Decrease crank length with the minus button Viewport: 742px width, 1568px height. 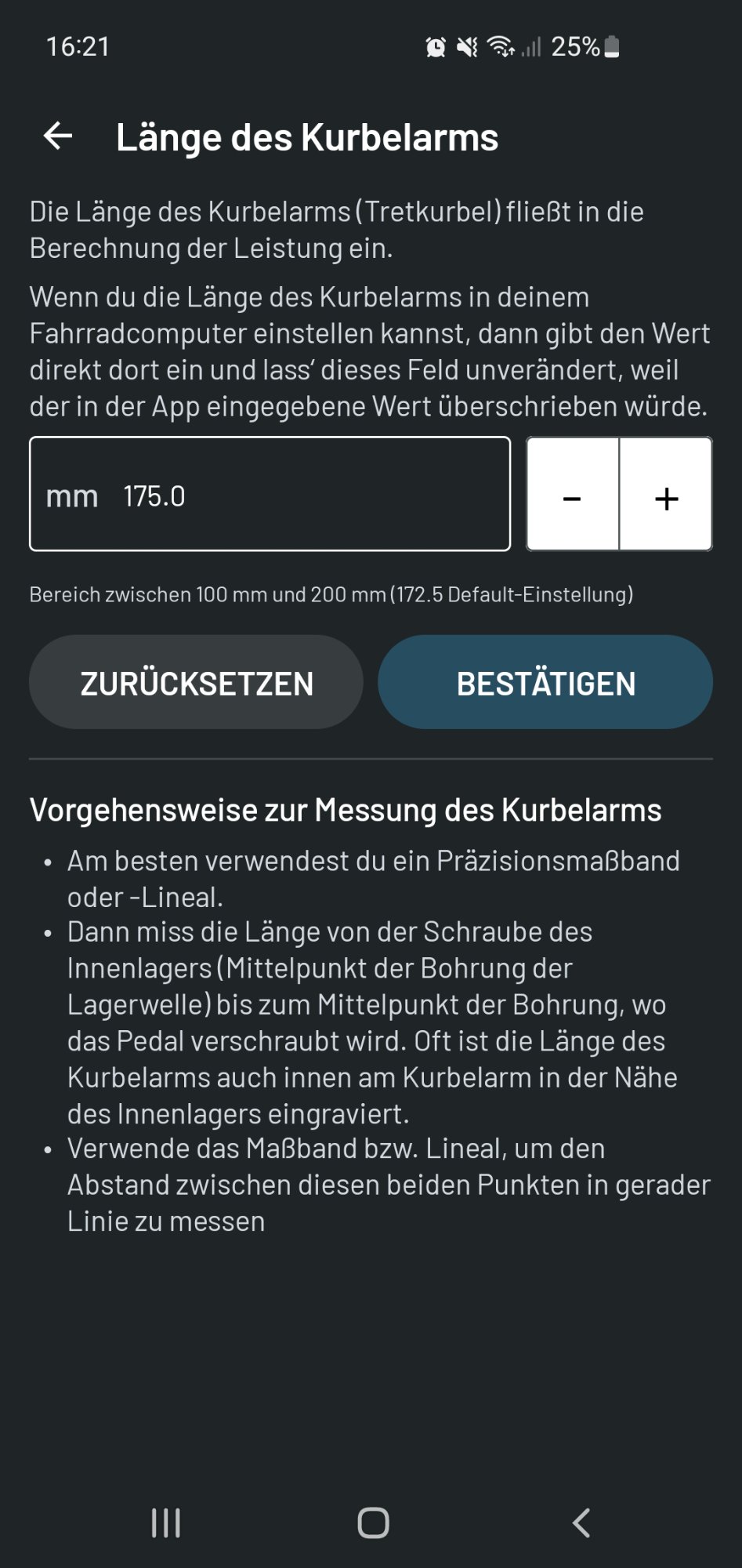[573, 495]
